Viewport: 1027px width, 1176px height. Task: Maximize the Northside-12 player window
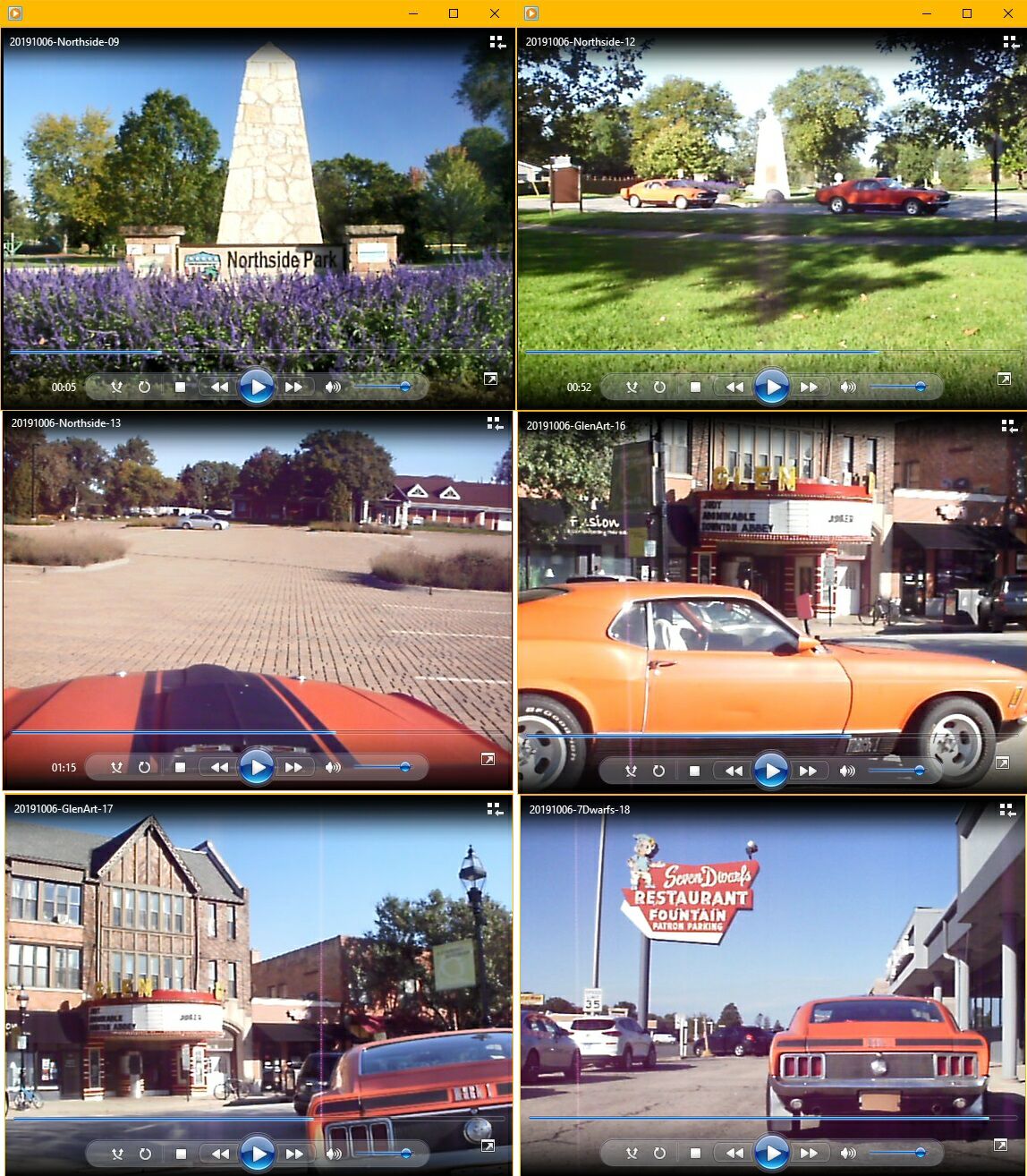[967, 13]
